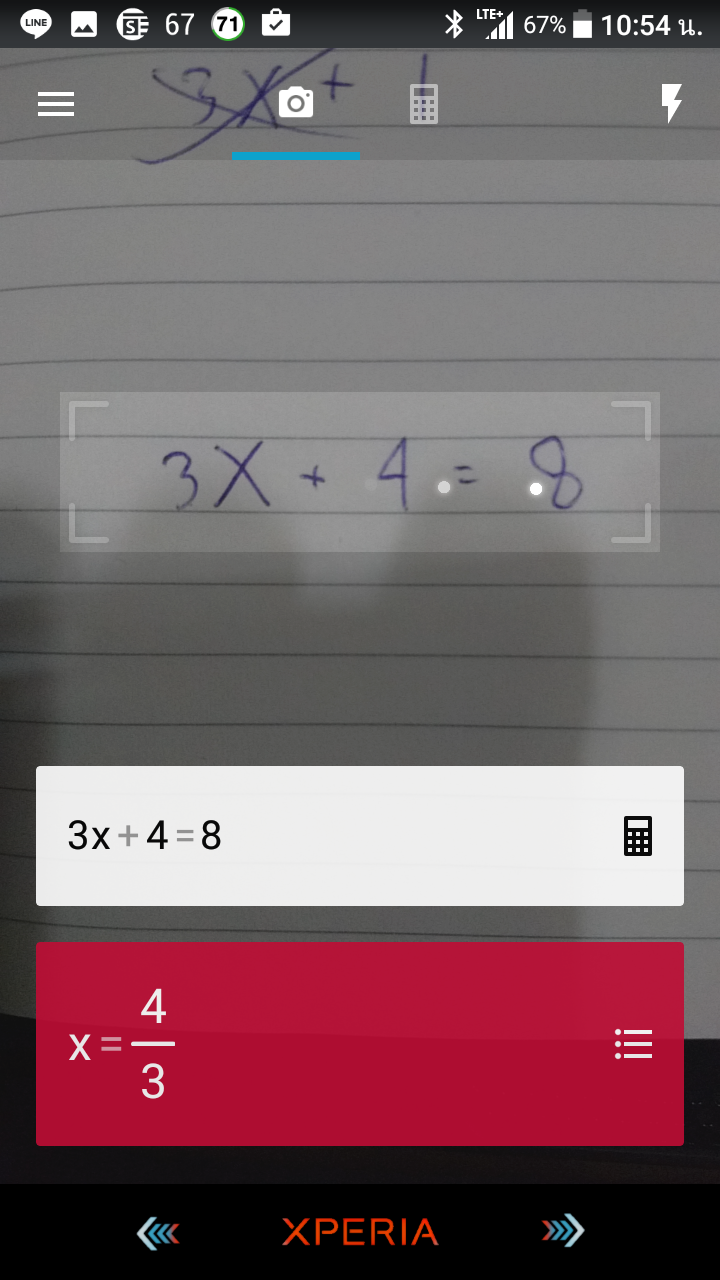The width and height of the screenshot is (720, 1280).
Task: Switch to the calculator tab
Action: (424, 104)
